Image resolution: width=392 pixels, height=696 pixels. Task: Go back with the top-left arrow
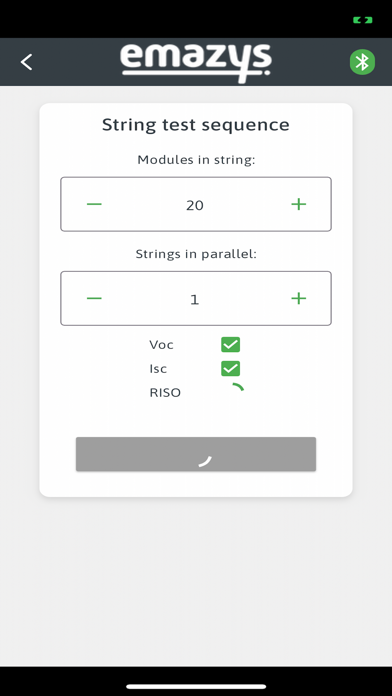coord(27,62)
